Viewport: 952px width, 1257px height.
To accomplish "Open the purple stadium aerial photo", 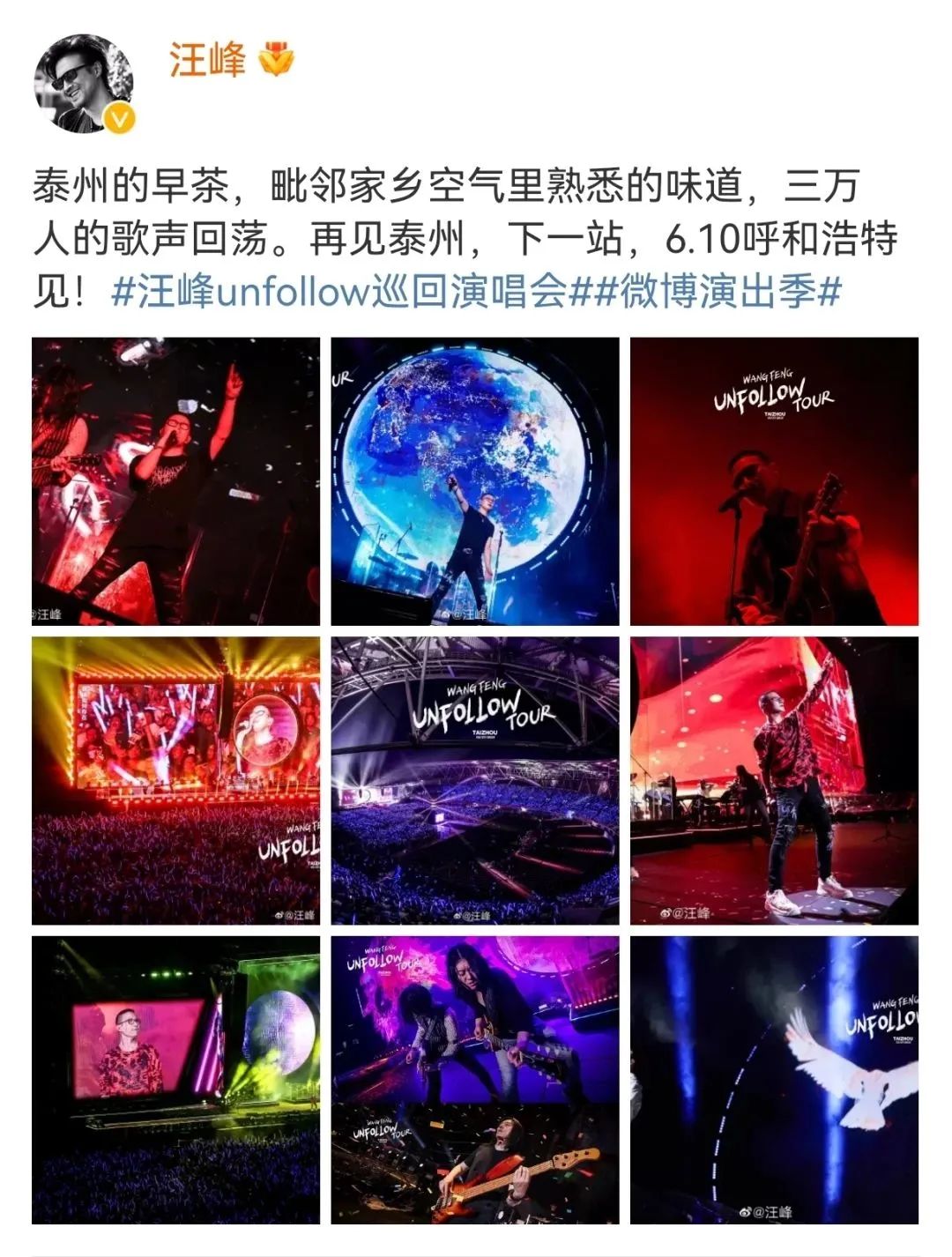I will tap(475, 780).
